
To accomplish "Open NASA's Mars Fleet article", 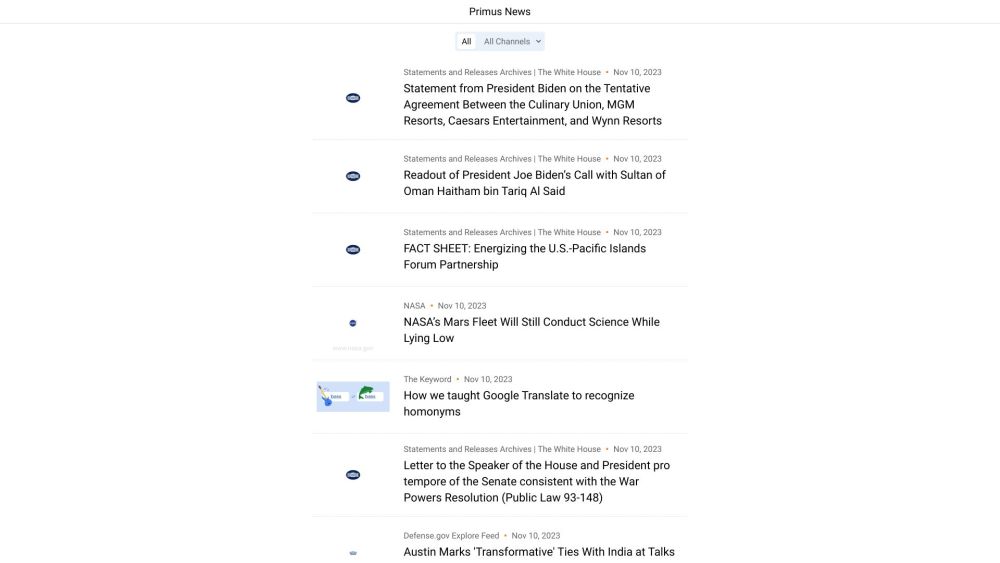I will tap(531, 330).
